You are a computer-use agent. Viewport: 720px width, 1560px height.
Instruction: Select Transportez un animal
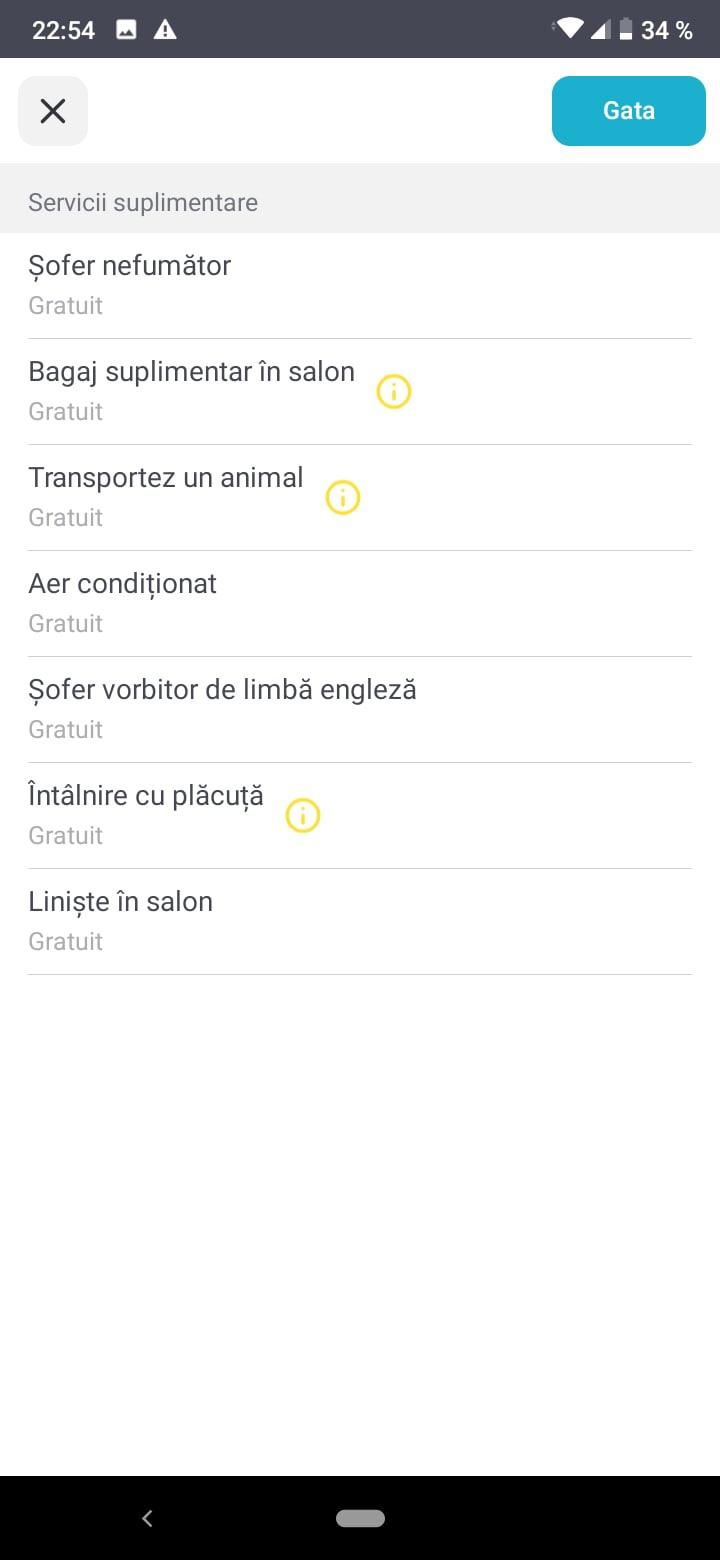360,498
